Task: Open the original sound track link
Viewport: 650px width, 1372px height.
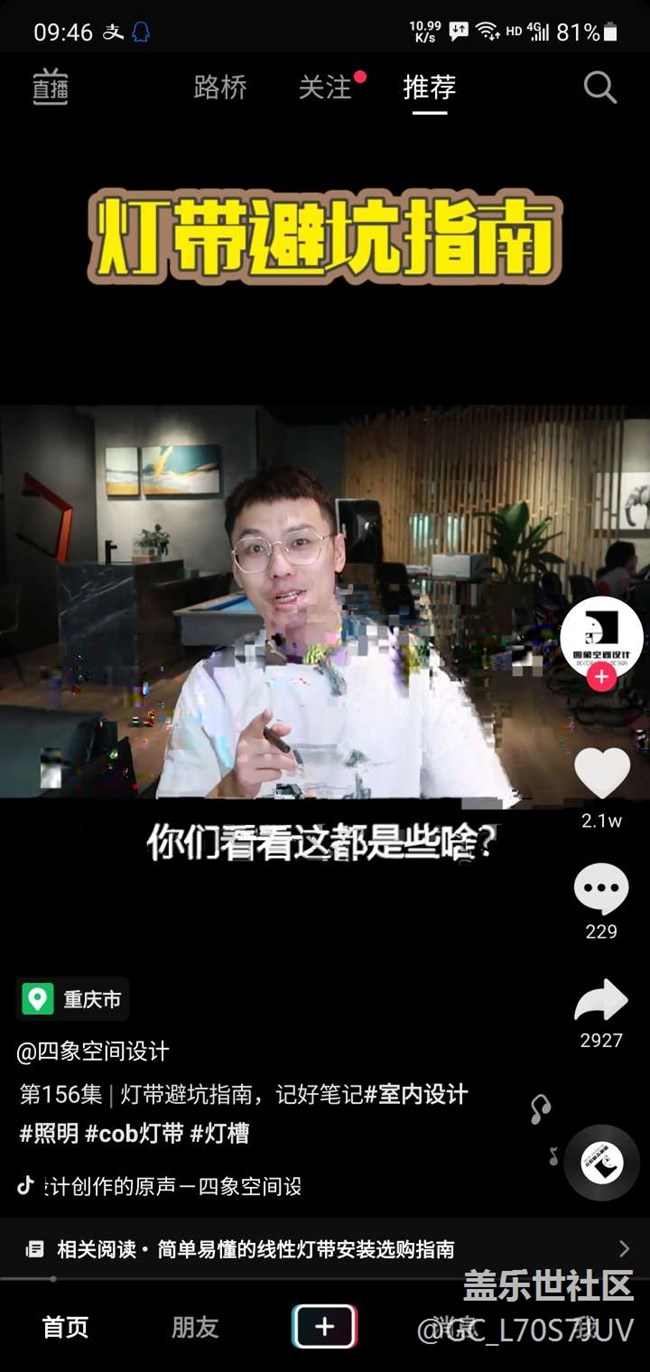Action: click(170, 1186)
